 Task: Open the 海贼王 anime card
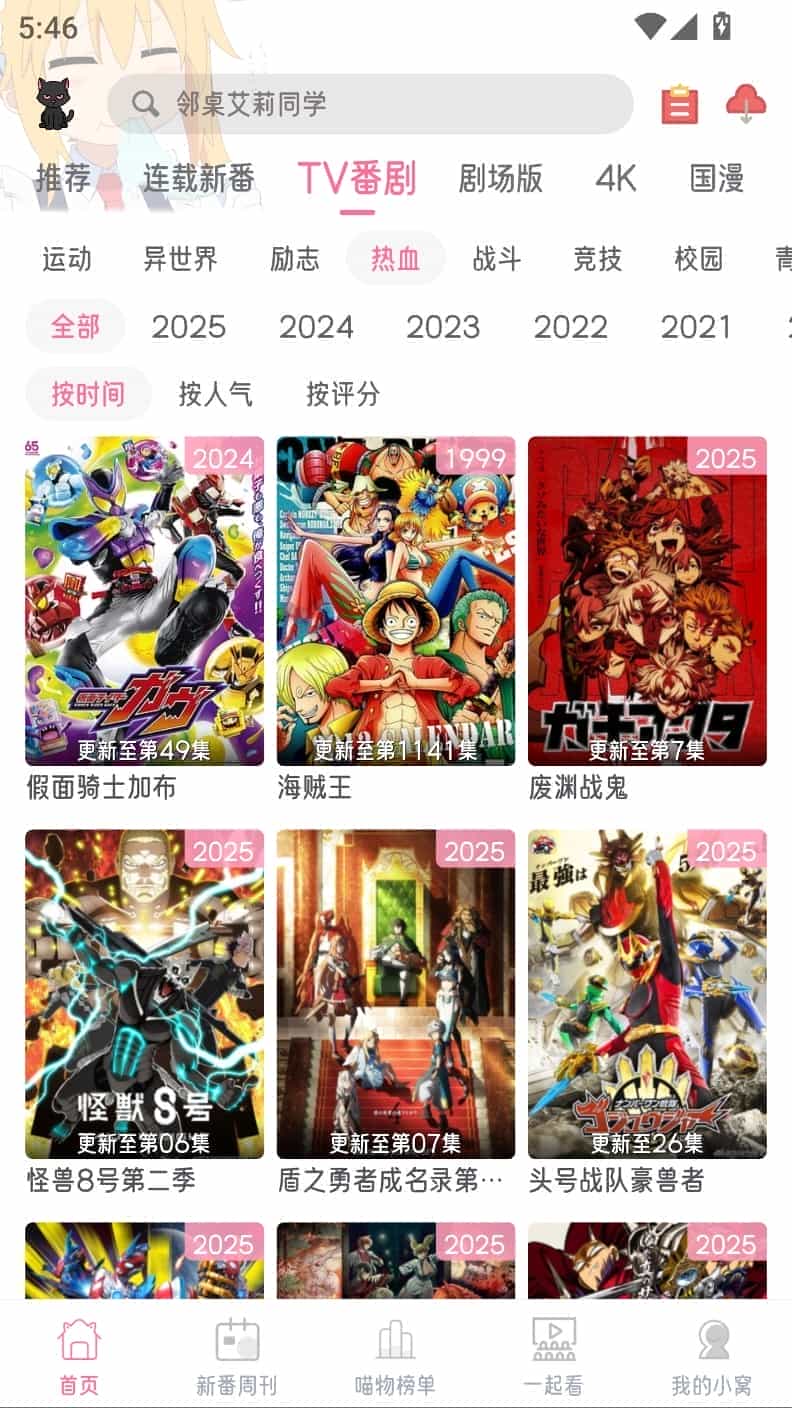coord(396,600)
